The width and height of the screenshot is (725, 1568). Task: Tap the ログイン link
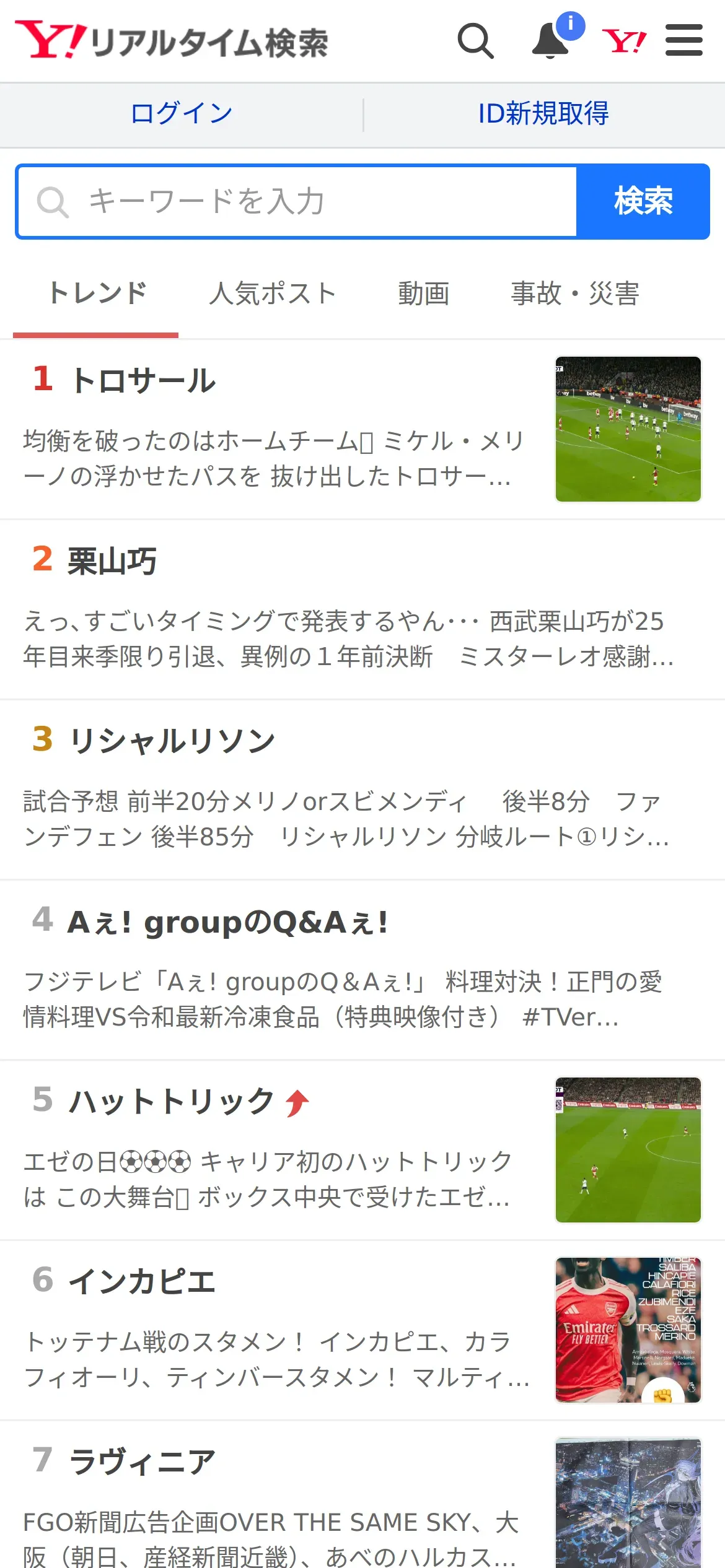point(182,114)
